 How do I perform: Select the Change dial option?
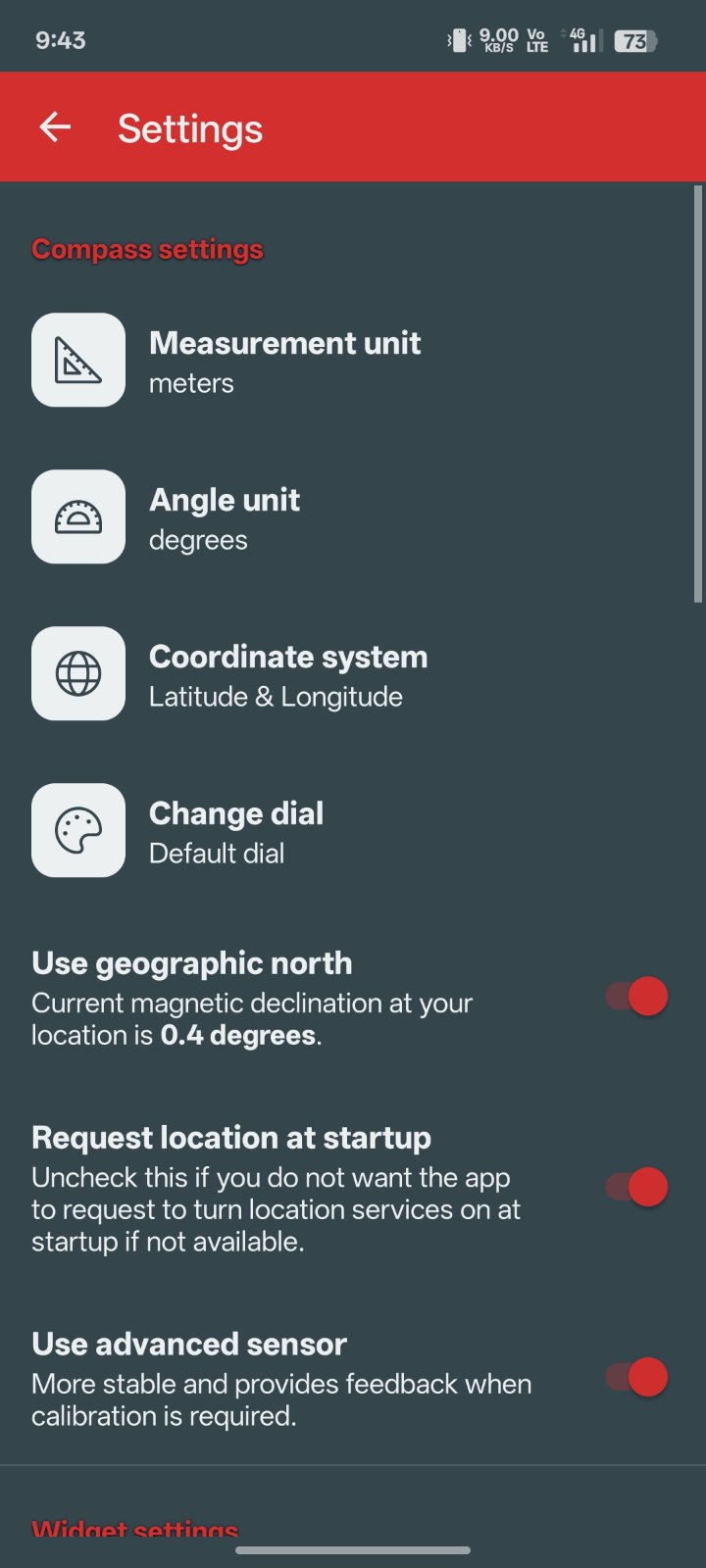click(x=236, y=831)
